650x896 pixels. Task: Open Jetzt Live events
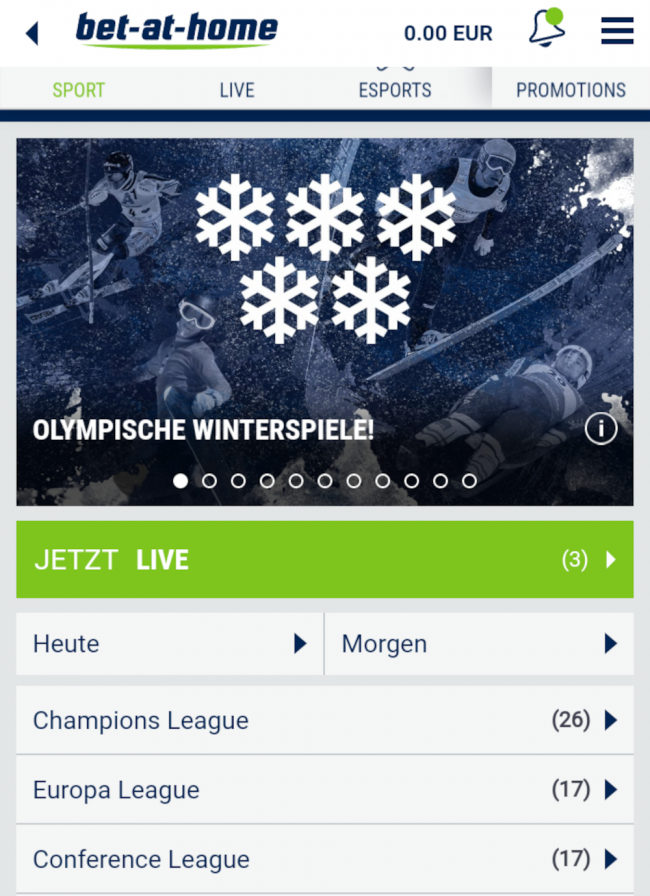click(324, 559)
